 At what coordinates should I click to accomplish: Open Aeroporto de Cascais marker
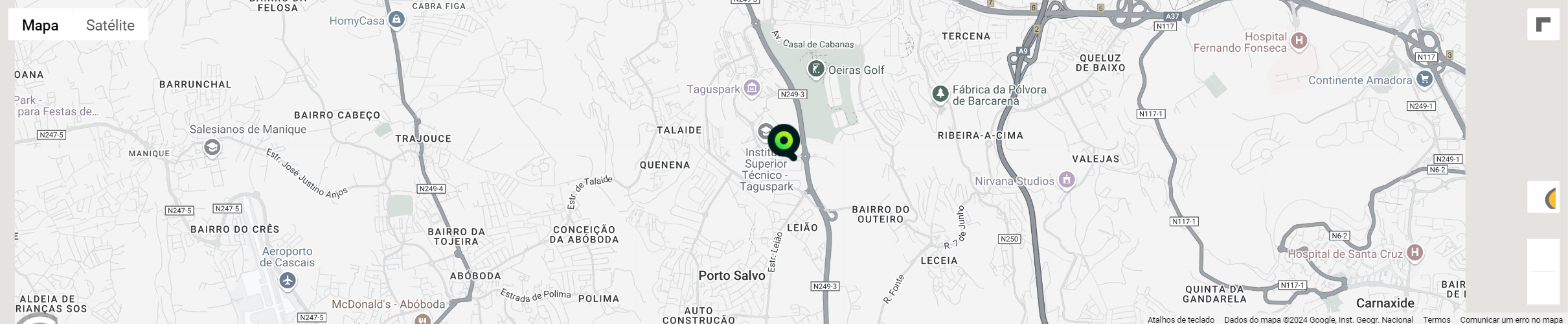(x=288, y=281)
